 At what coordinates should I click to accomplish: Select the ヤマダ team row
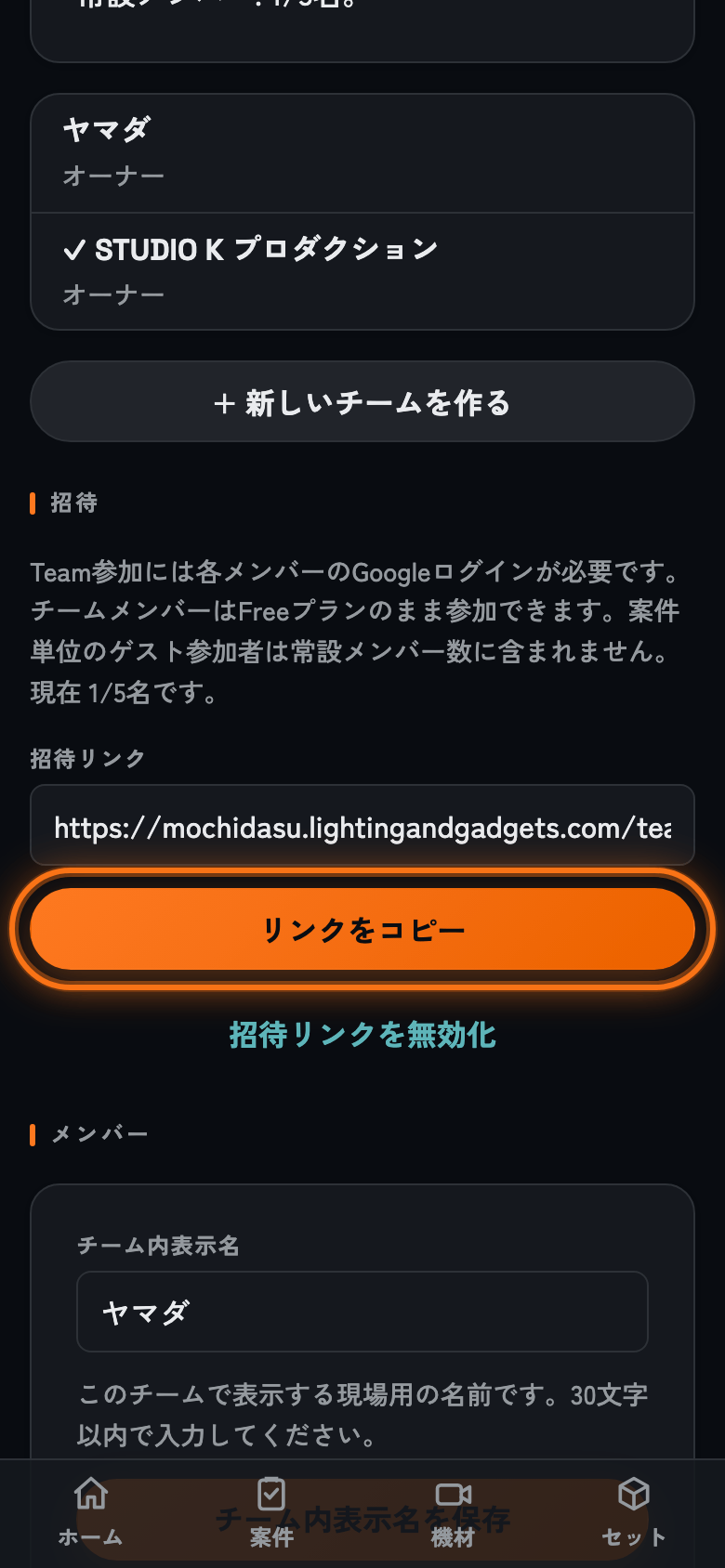362,153
